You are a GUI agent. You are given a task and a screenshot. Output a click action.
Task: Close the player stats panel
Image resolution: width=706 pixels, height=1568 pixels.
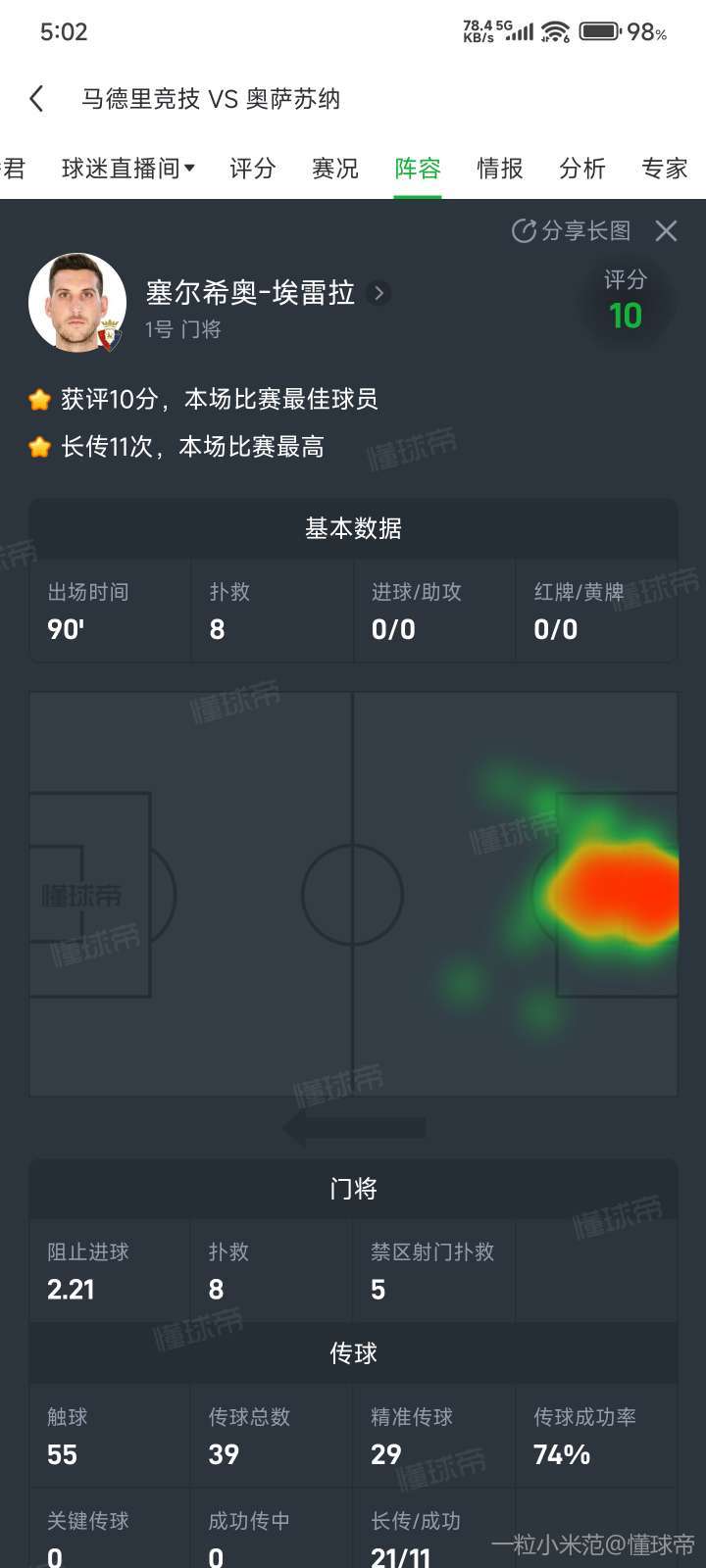pyautogui.click(x=666, y=230)
